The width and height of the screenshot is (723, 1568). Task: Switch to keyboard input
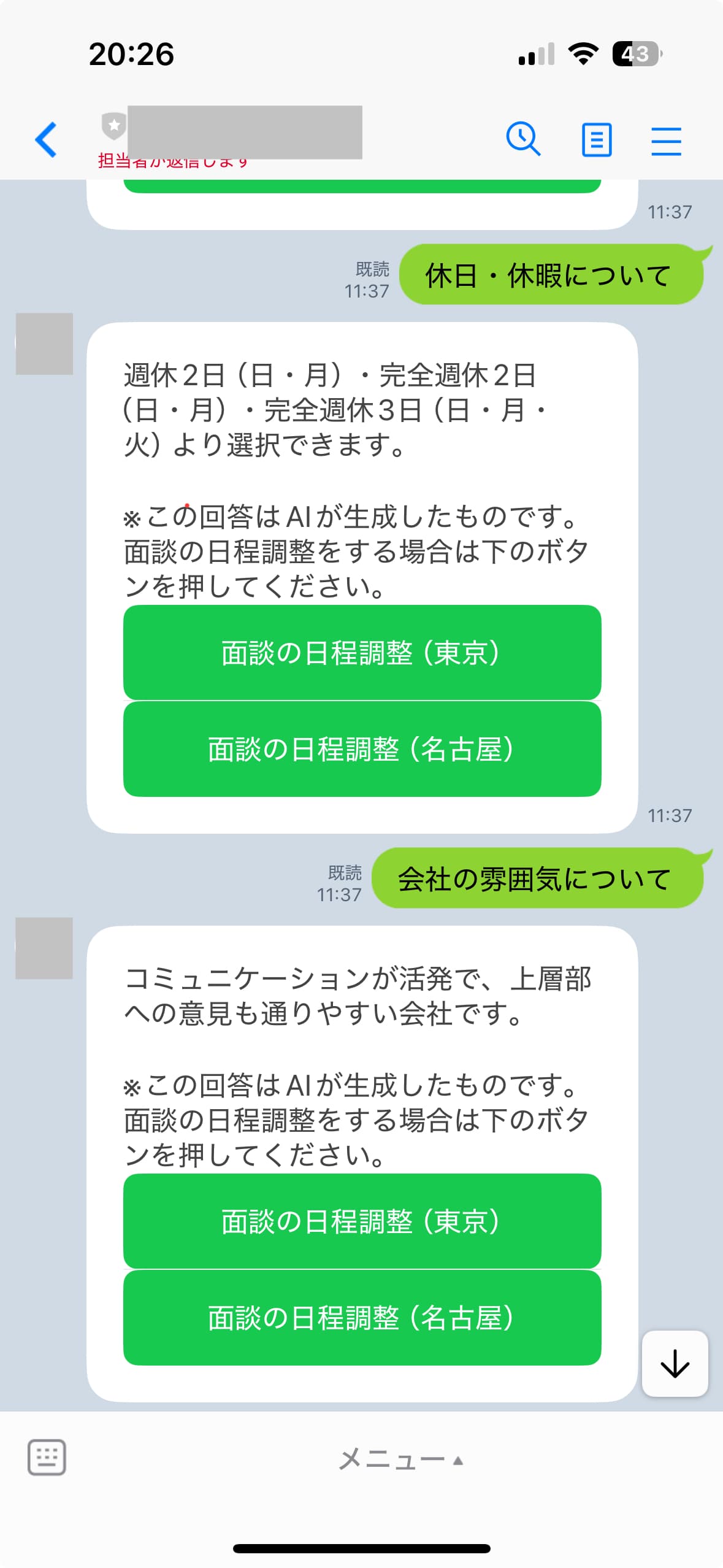tap(47, 1457)
